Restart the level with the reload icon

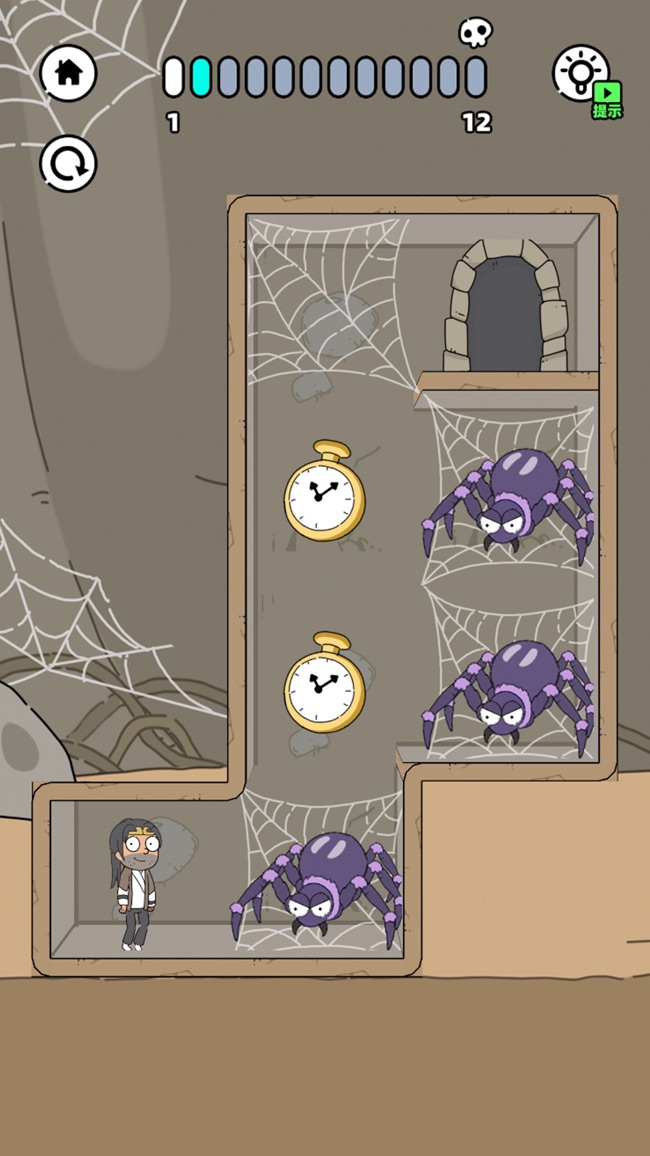(68, 164)
